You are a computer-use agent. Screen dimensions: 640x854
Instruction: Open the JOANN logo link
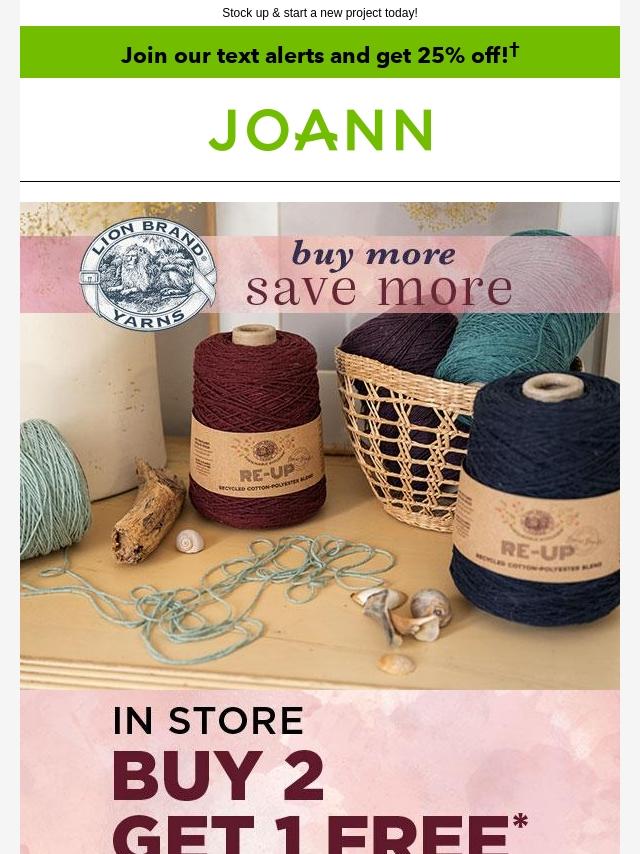[320, 130]
